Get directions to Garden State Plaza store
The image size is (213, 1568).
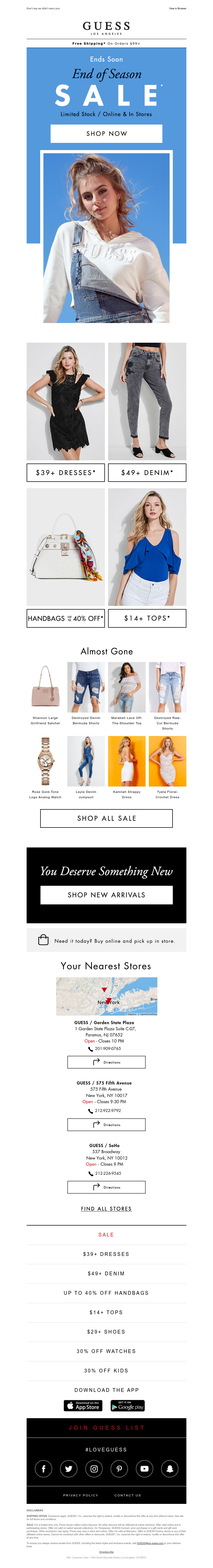[106, 1062]
